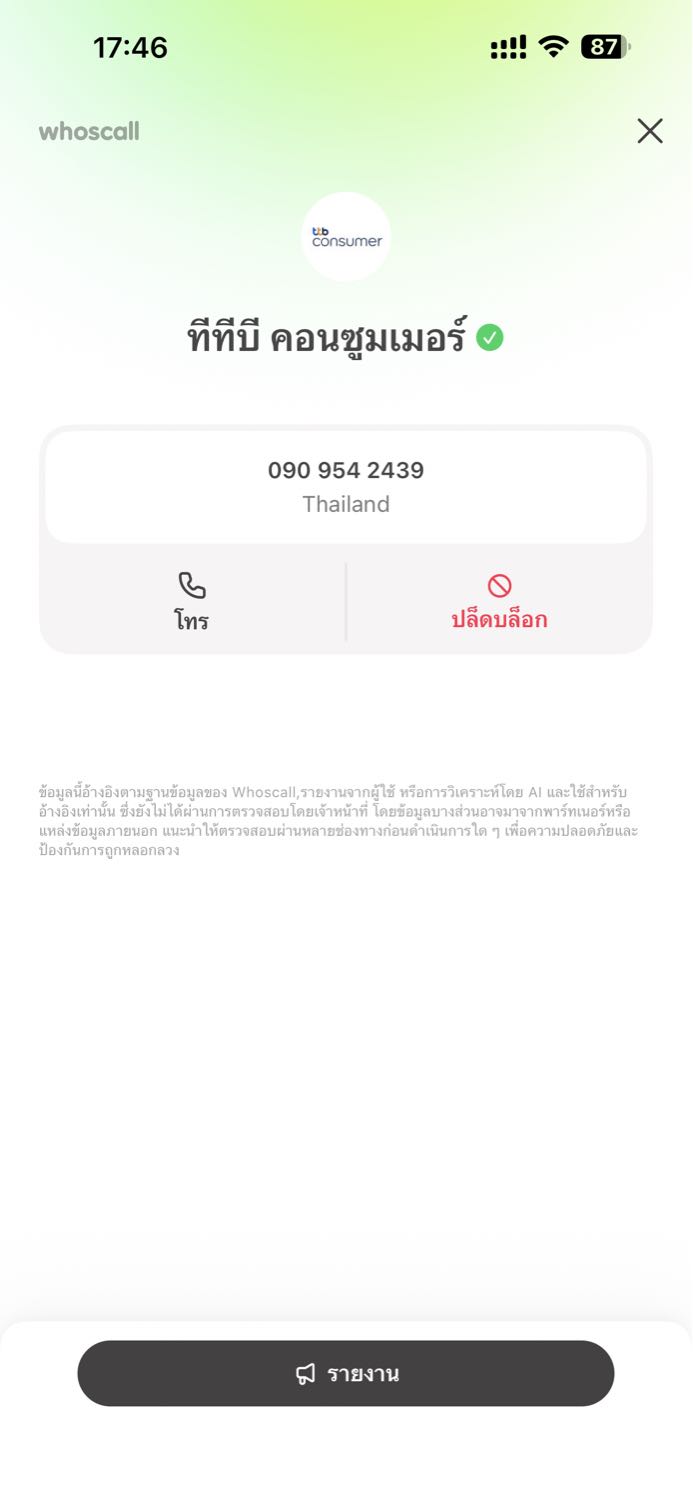Tap ปลดบล็อก to unblock this number
Viewport: 693px width, 1500px height.
click(499, 601)
